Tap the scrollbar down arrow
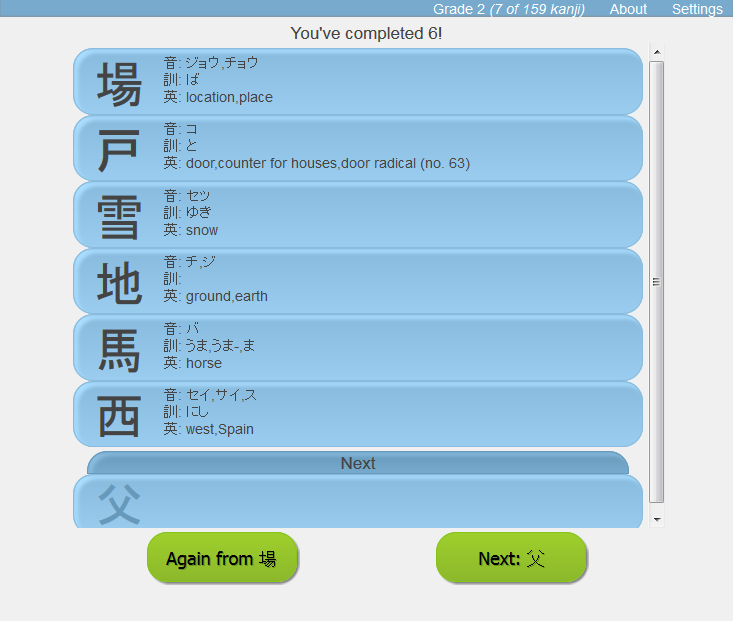The image size is (733, 621). (656, 520)
